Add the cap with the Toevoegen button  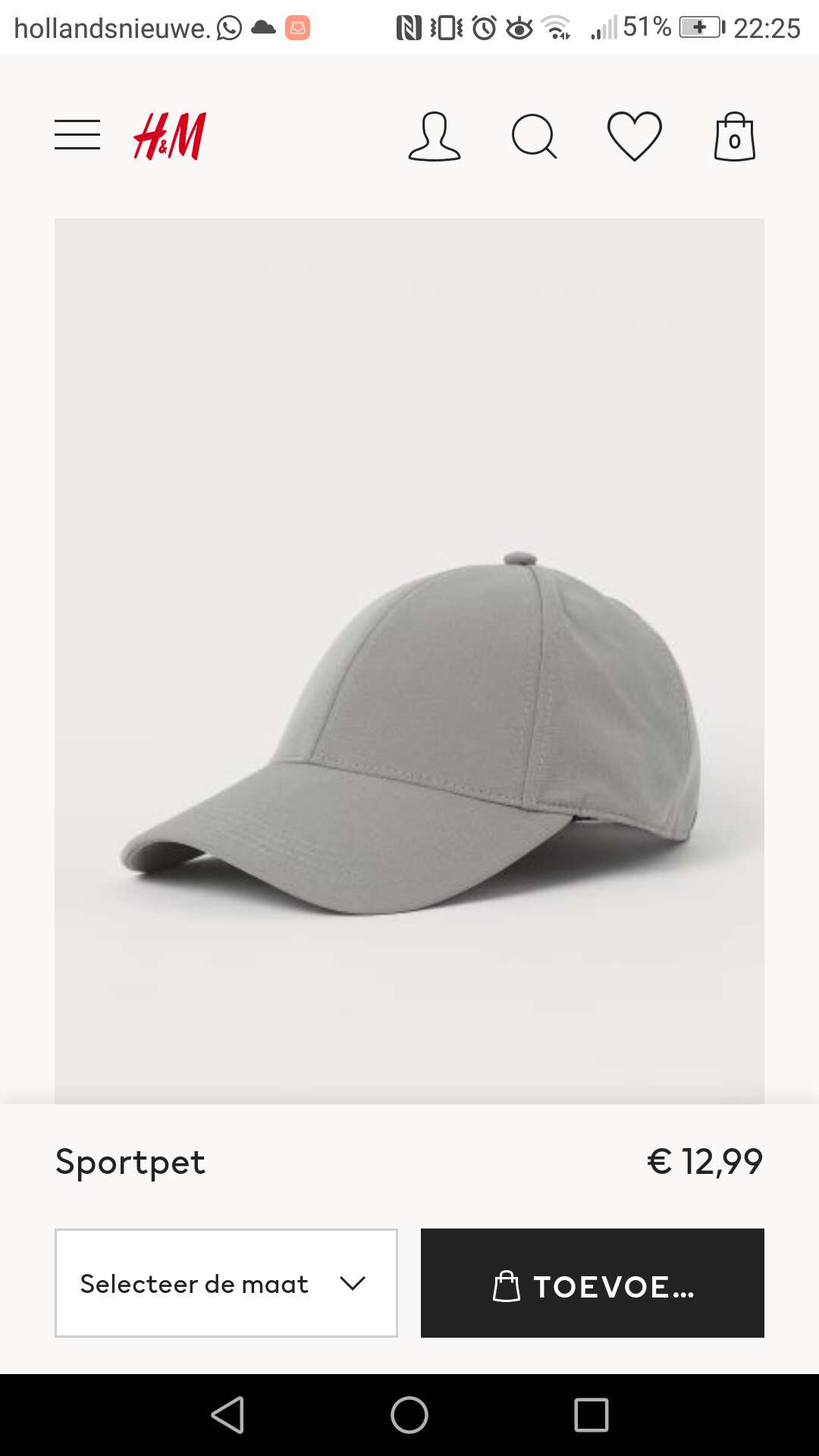(592, 1283)
